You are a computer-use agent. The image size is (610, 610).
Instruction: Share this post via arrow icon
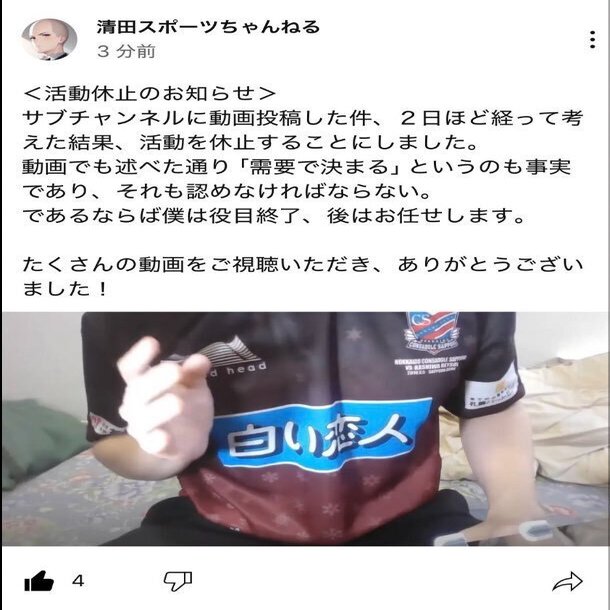(567, 581)
